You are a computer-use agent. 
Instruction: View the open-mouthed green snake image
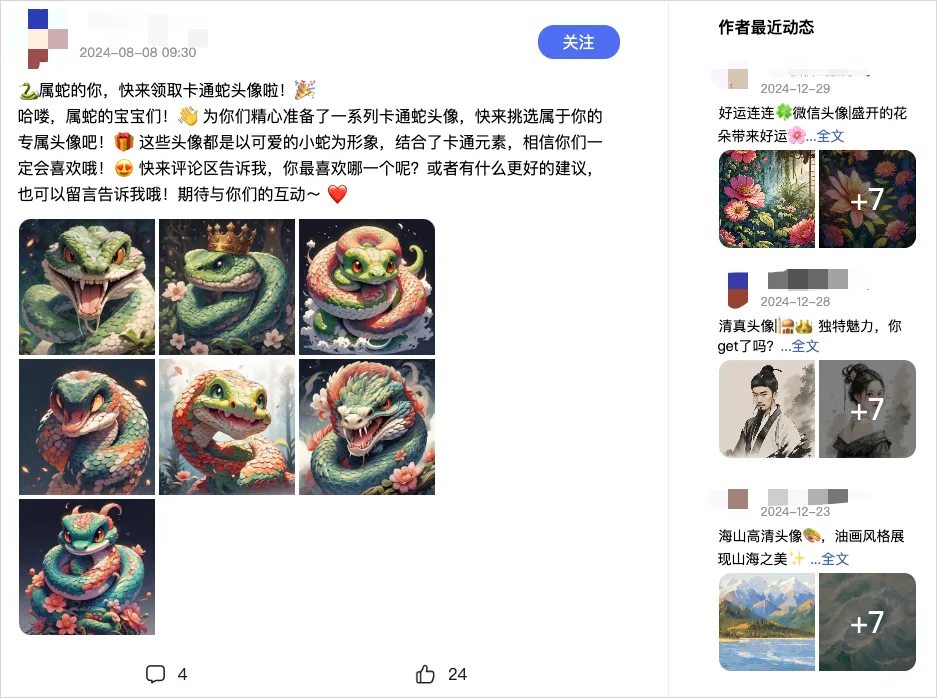(x=87, y=287)
